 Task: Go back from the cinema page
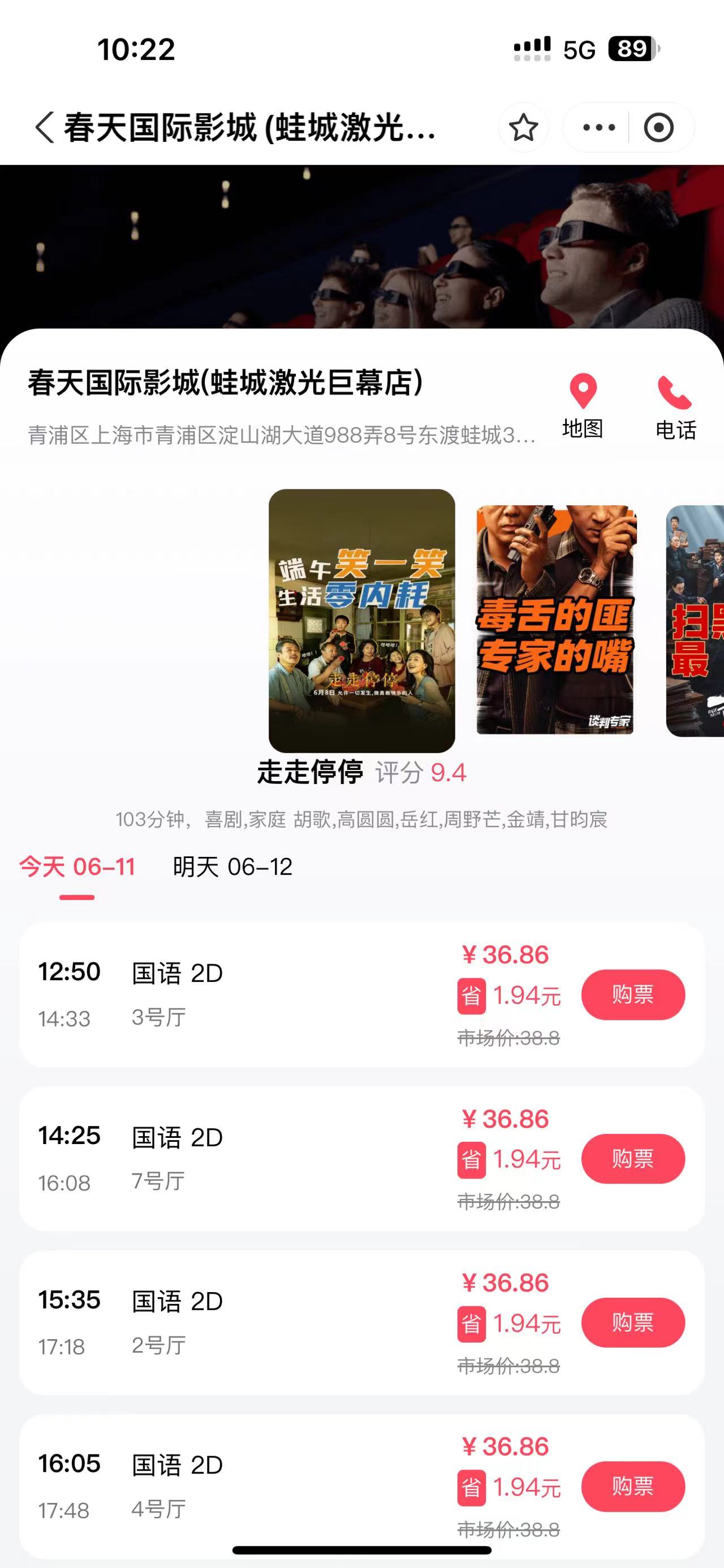click(x=45, y=128)
